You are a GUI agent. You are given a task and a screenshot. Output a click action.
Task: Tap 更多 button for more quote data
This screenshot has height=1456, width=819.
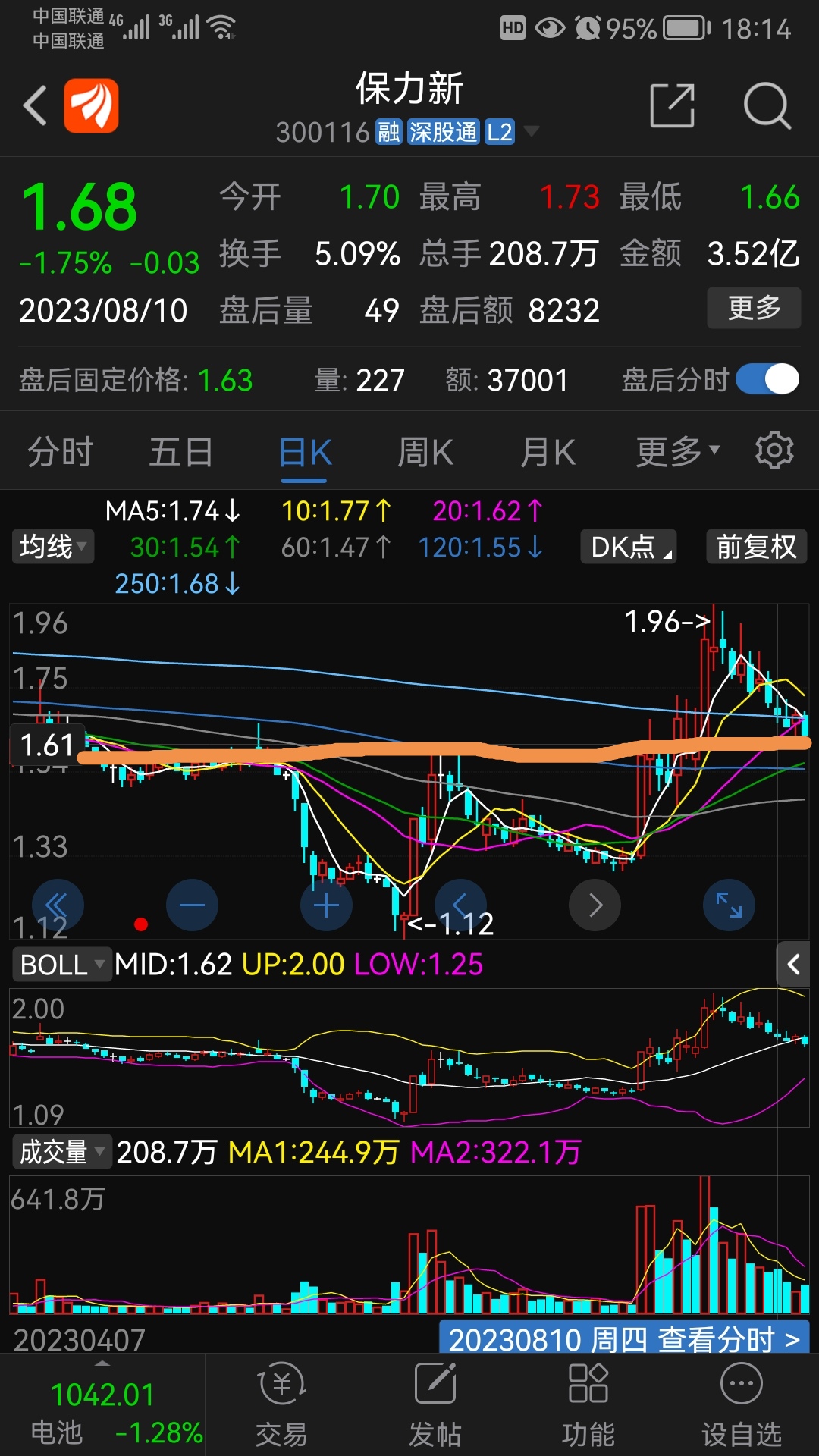tap(754, 308)
